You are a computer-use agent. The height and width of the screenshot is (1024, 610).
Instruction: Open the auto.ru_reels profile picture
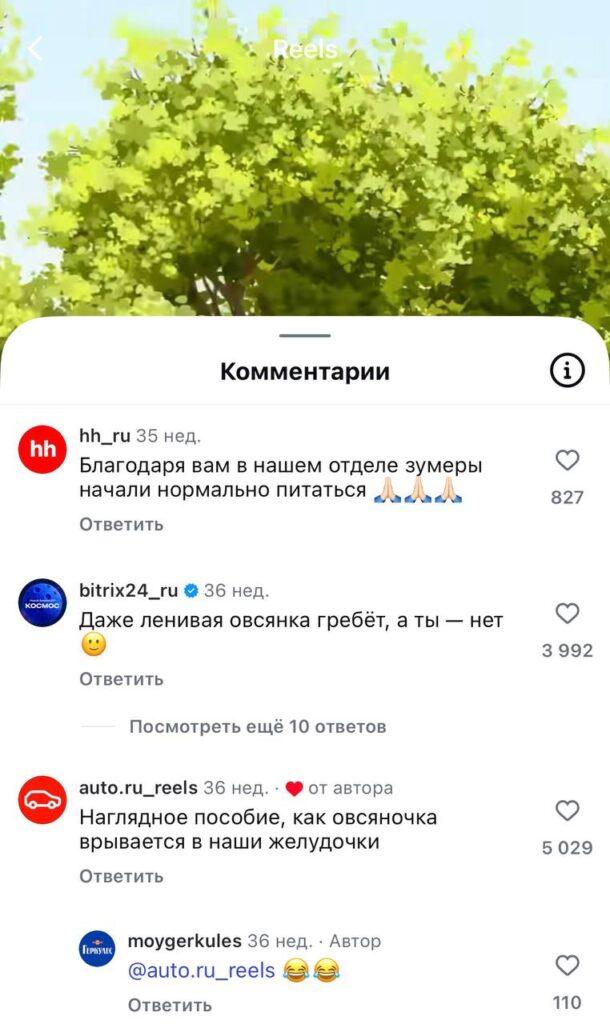(x=42, y=802)
